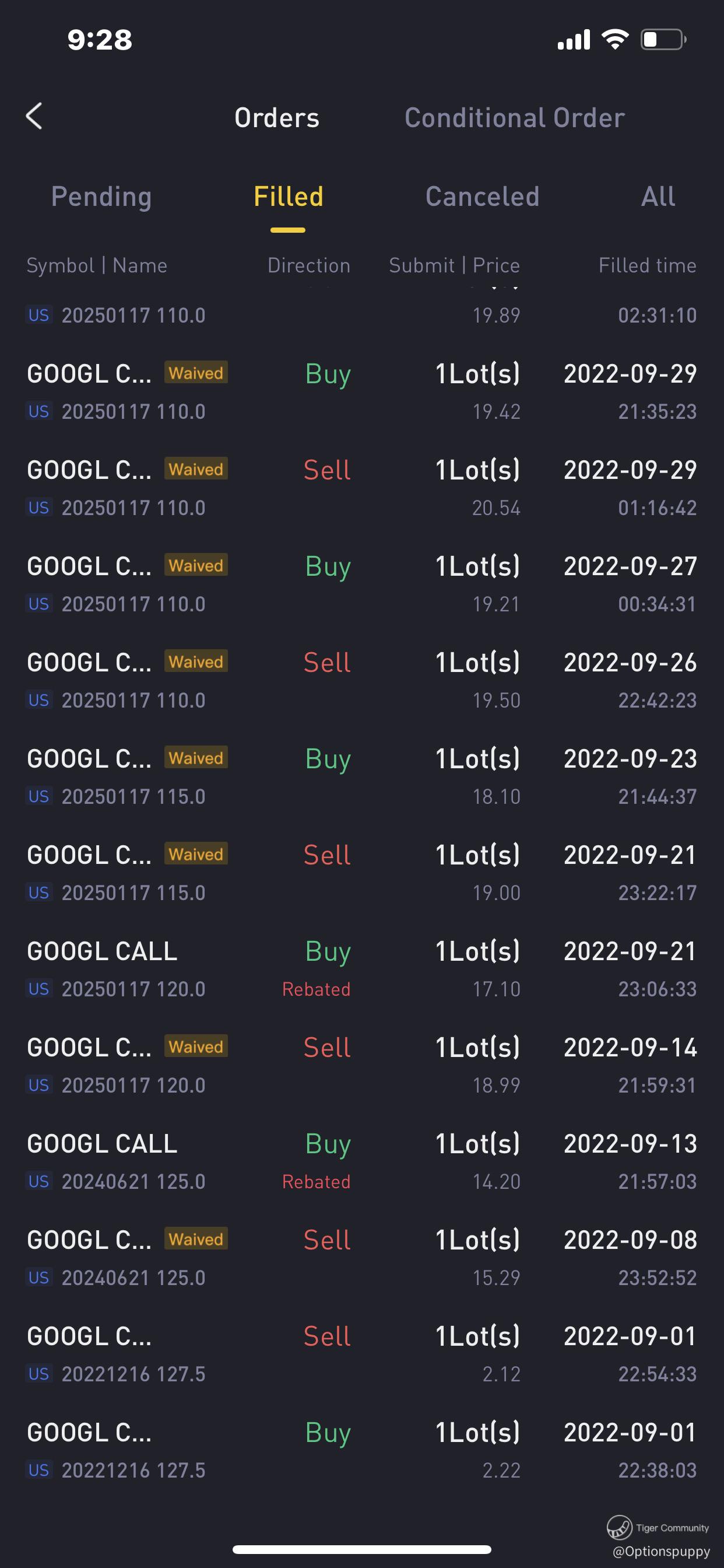Switch to the Conditional Order tab
This screenshot has width=724, height=1568.
[514, 117]
